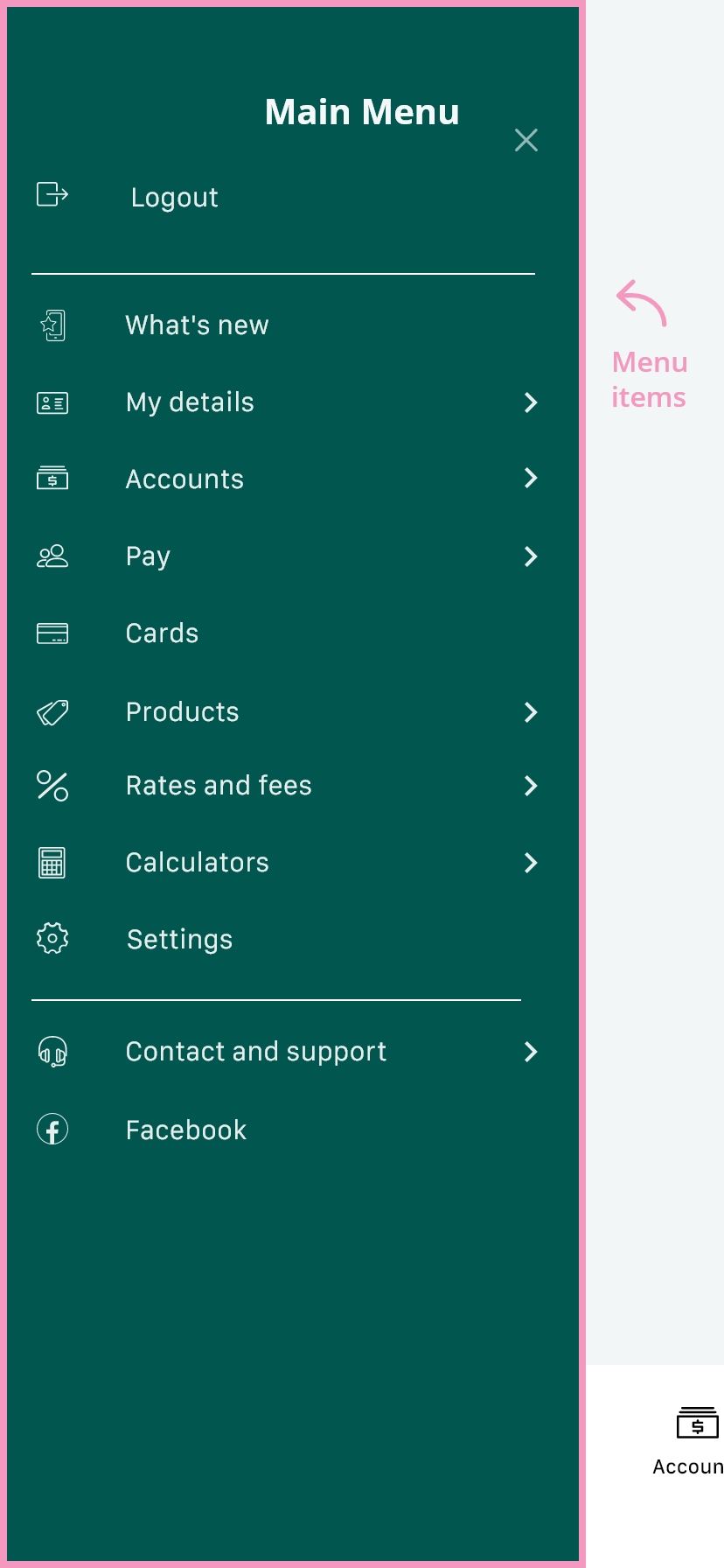The height and width of the screenshot is (1568, 724).
Task: Go to Cards
Action: [285, 633]
